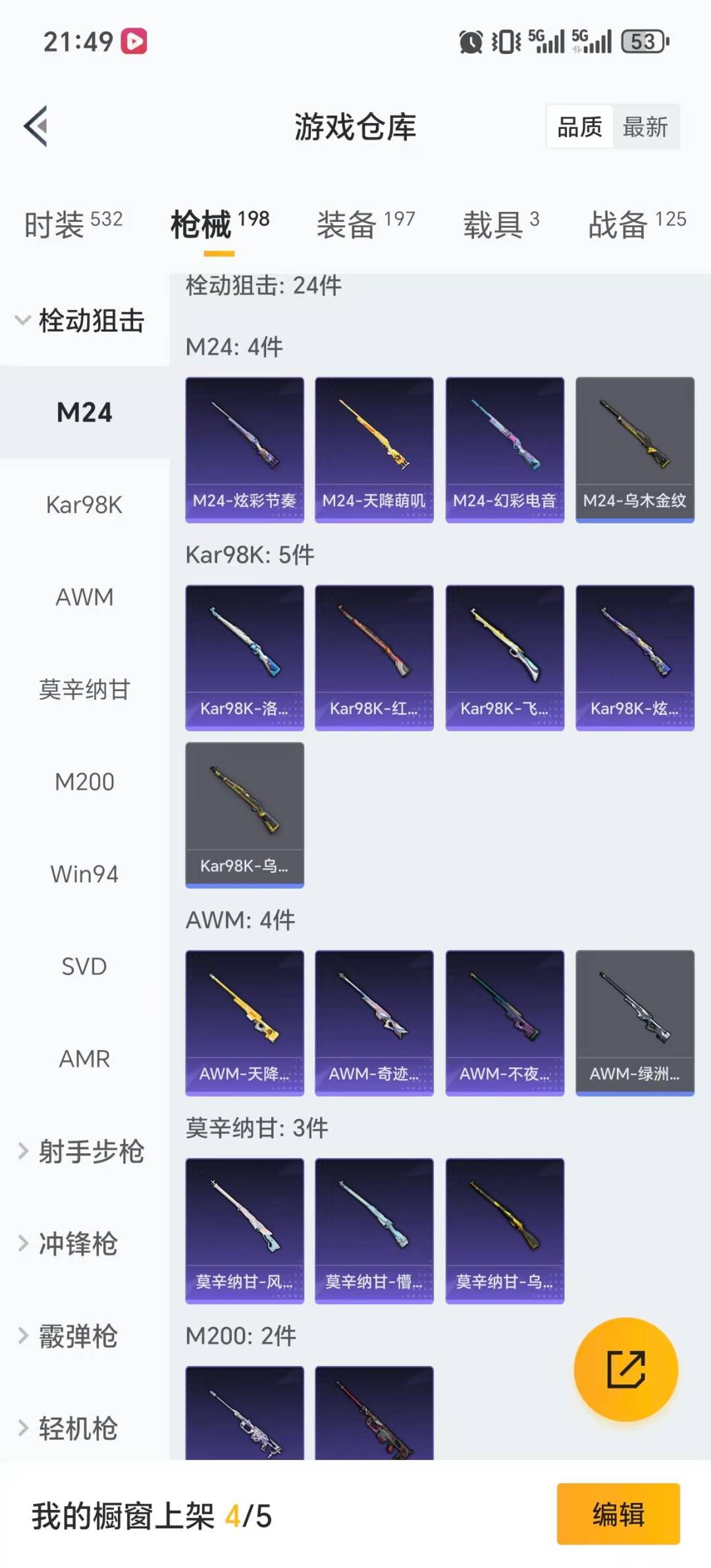Open the M24-炫彩节奏 skin

pyautogui.click(x=244, y=450)
